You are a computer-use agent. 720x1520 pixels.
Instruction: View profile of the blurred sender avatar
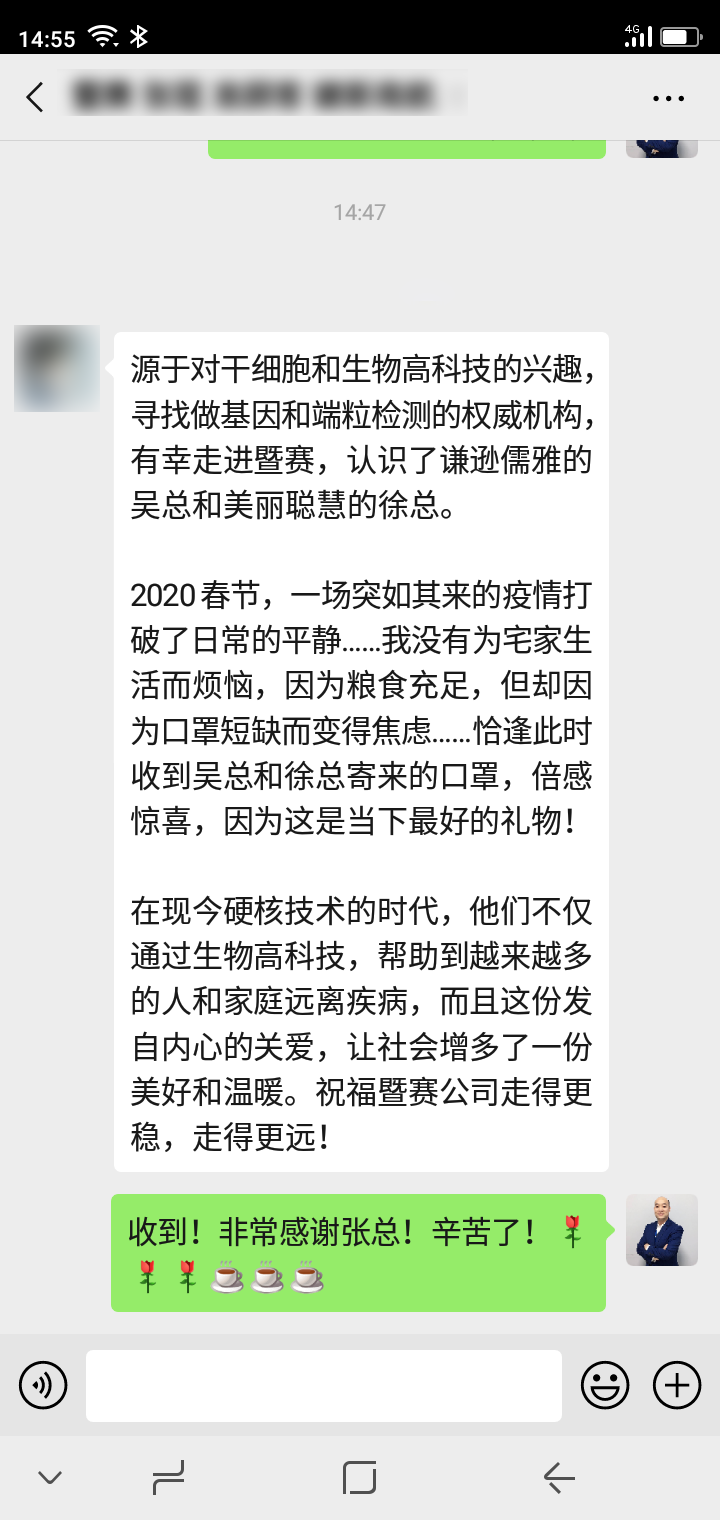click(x=57, y=368)
